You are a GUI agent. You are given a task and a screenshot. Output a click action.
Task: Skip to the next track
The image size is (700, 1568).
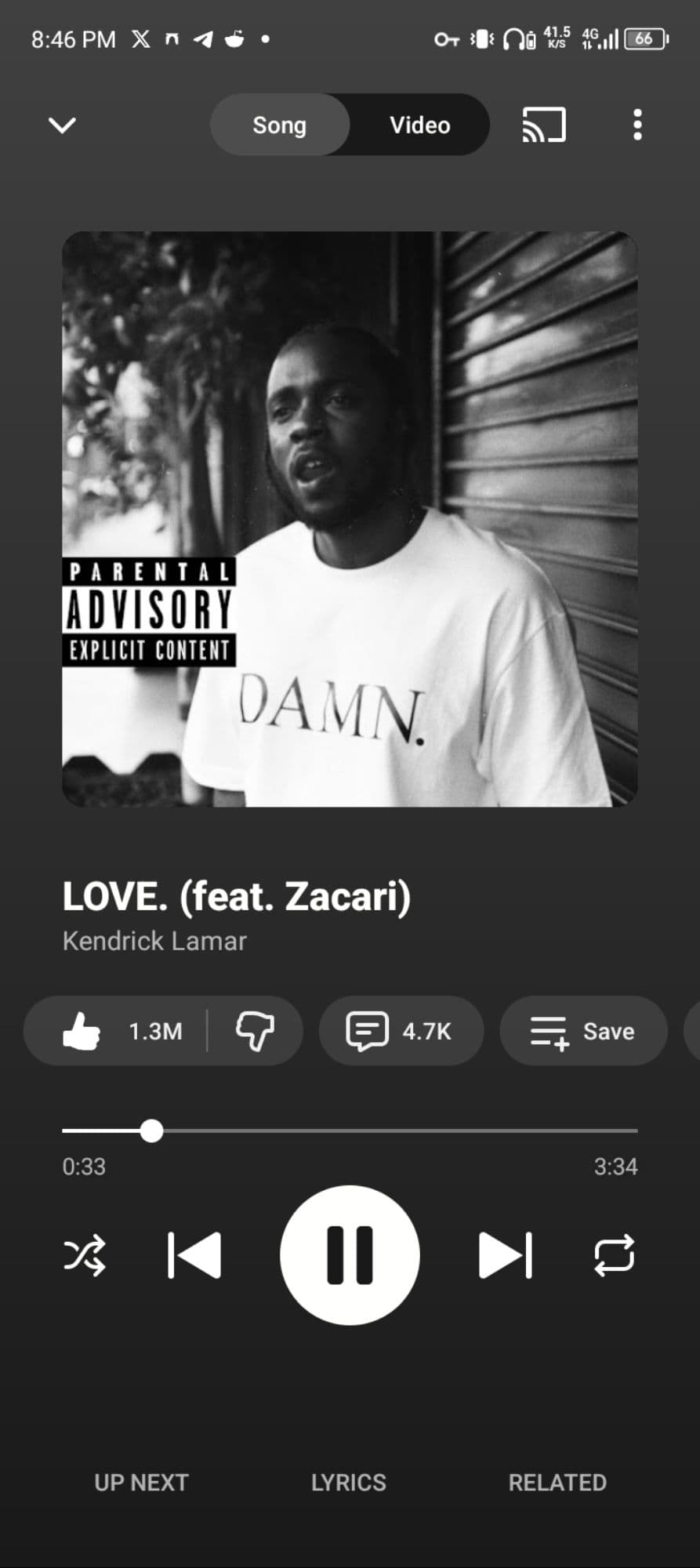505,1255
